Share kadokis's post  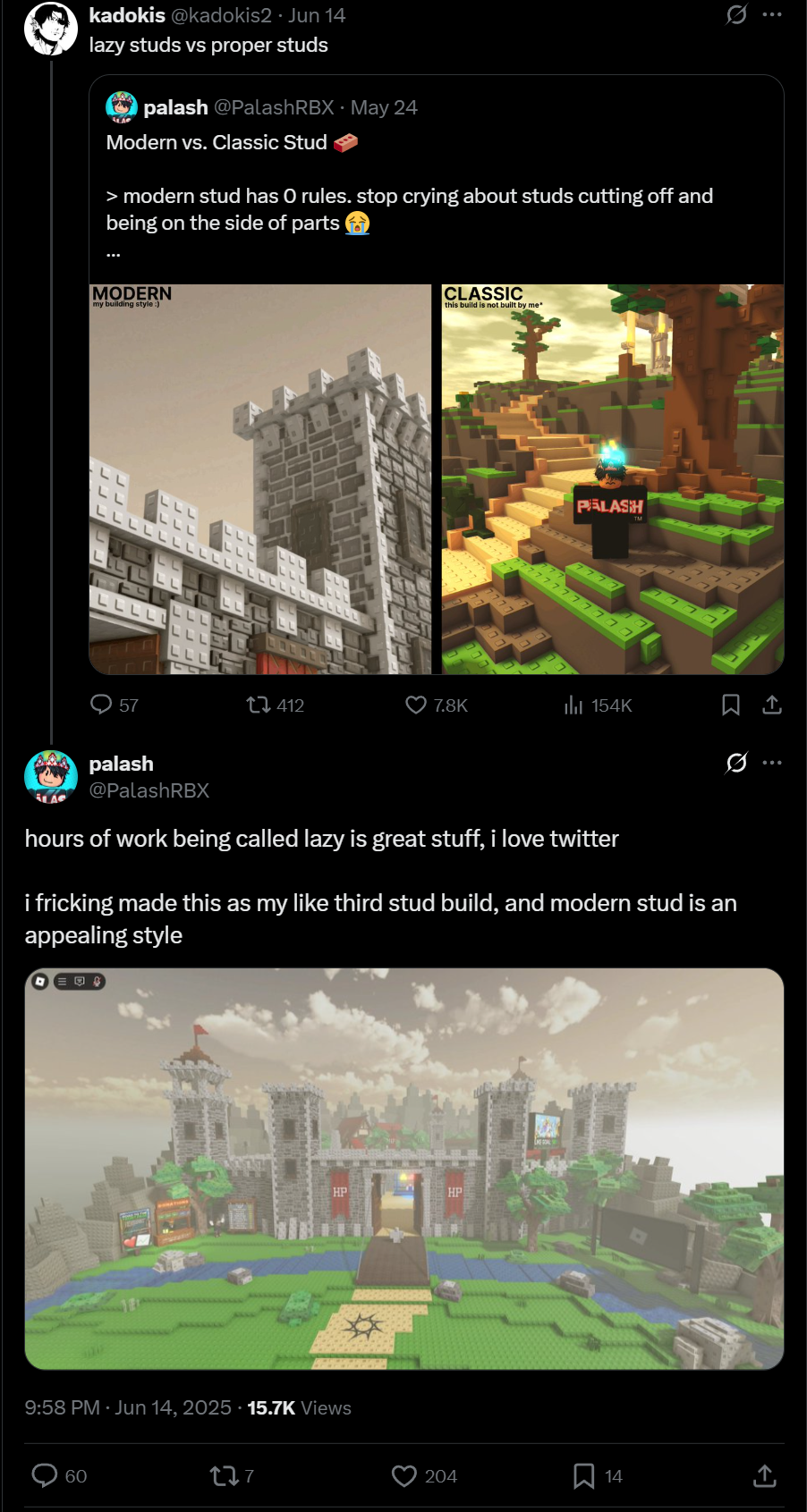[x=772, y=705]
